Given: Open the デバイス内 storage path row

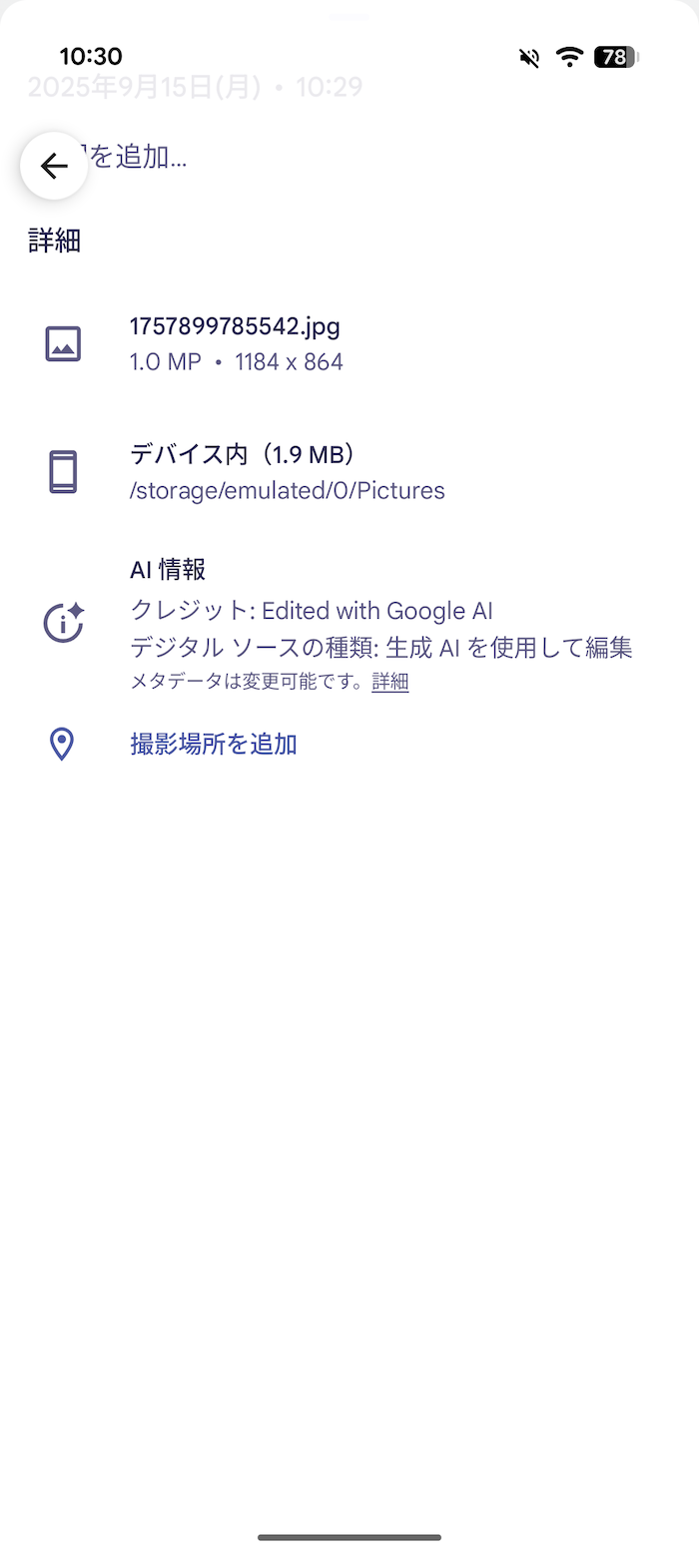Looking at the screenshot, I should click(349, 472).
